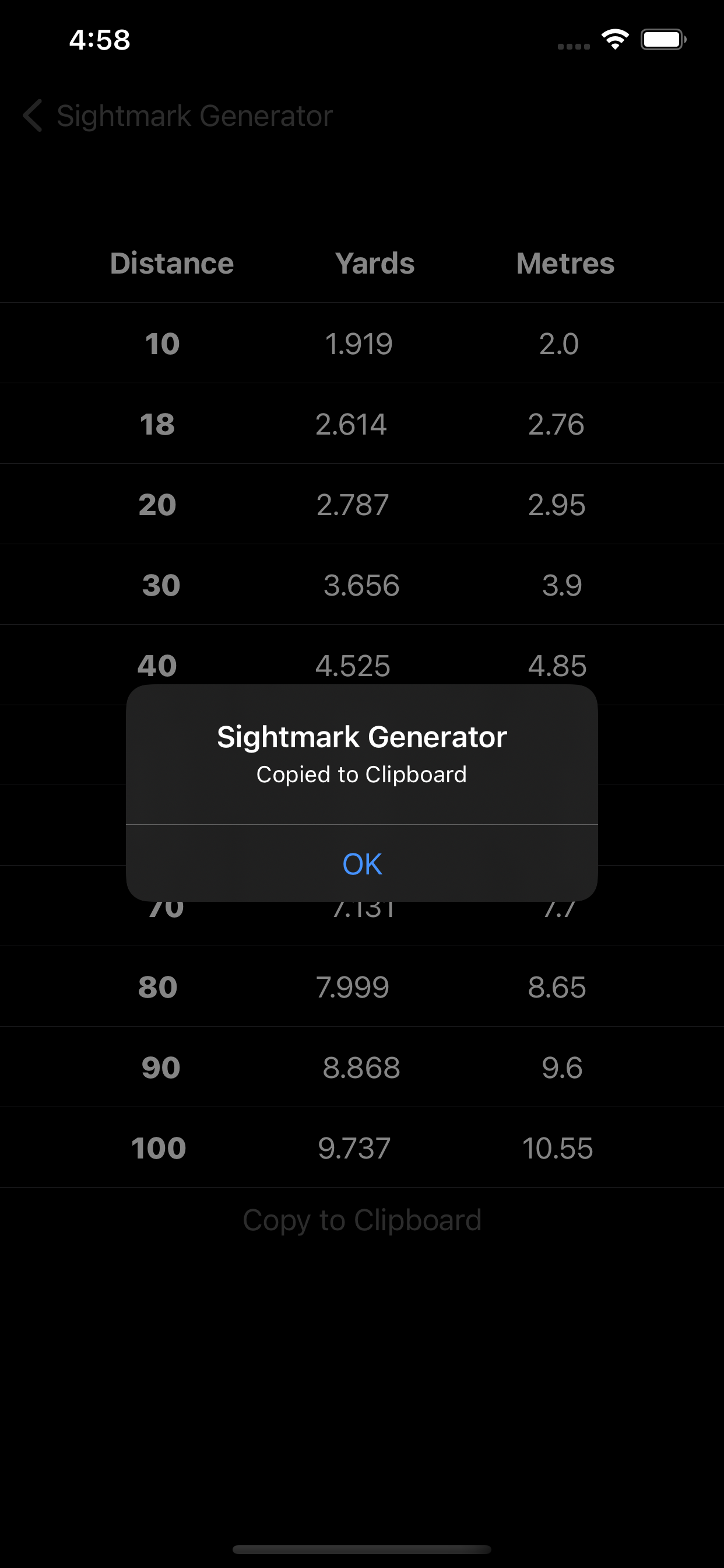Tap Copy to Clipboard
The height and width of the screenshot is (1568, 724).
point(363,1219)
